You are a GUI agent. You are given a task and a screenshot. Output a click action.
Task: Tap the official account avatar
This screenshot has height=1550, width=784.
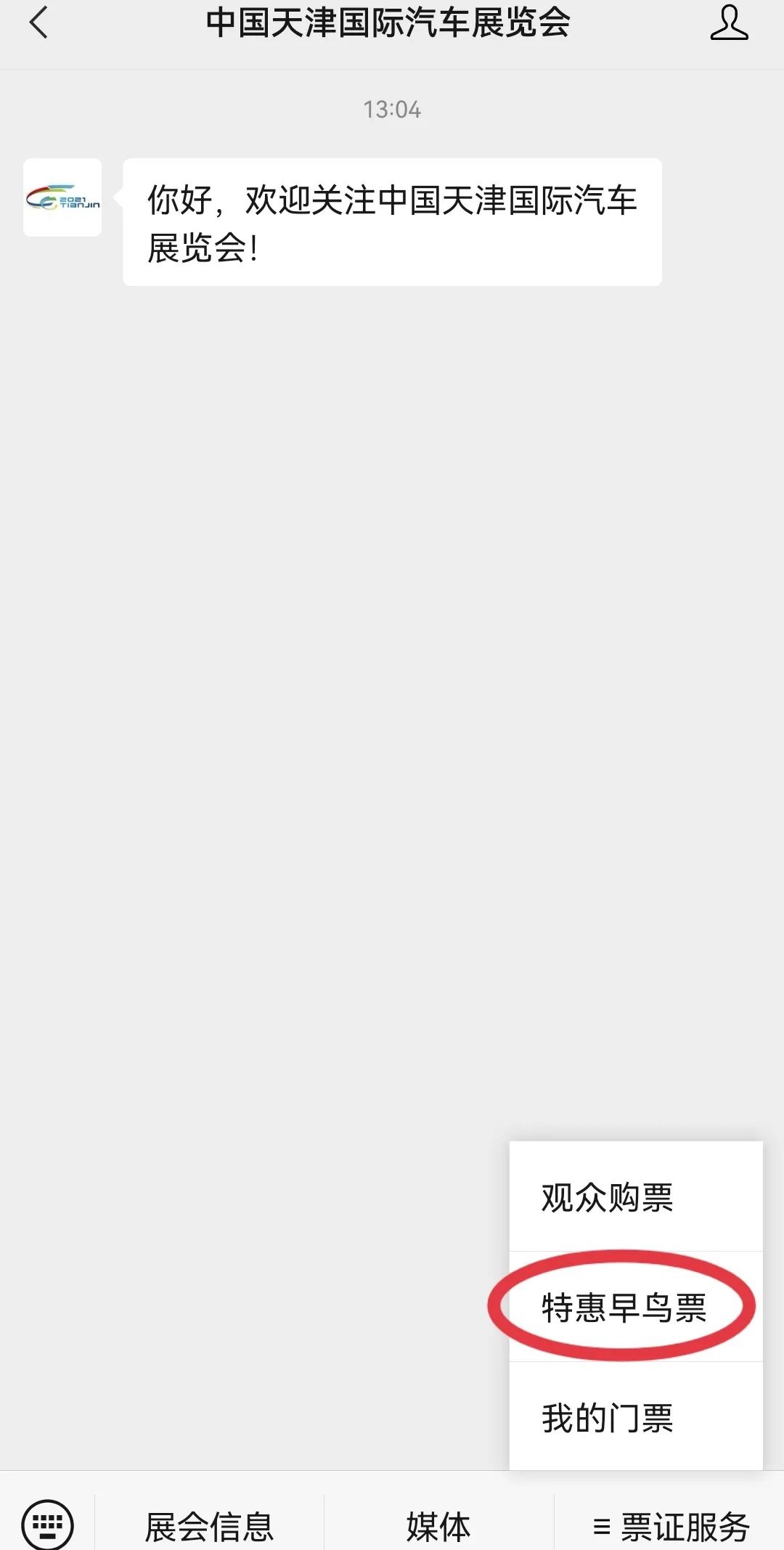click(62, 197)
